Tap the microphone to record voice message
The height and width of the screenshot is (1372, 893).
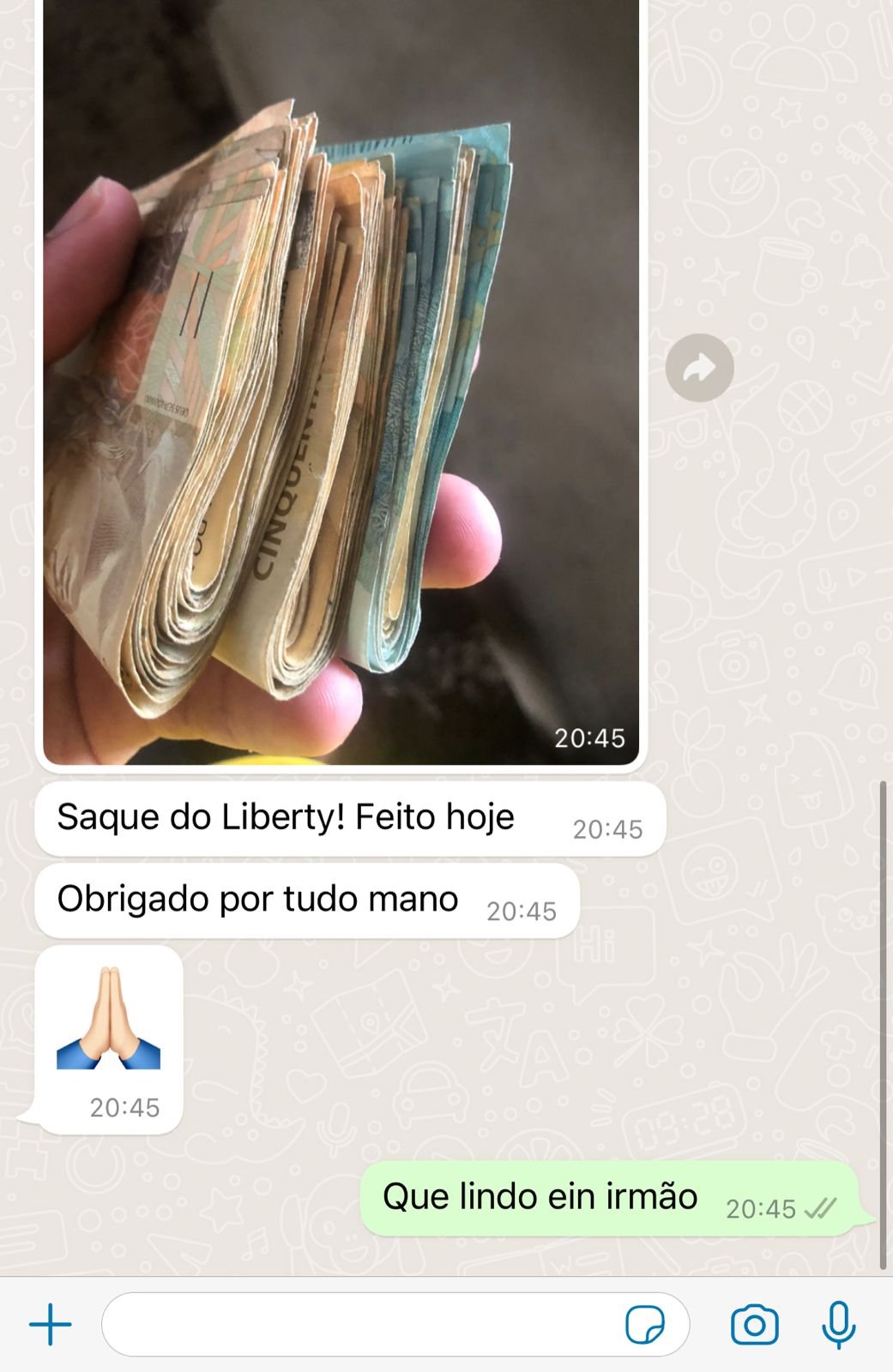tap(838, 1325)
